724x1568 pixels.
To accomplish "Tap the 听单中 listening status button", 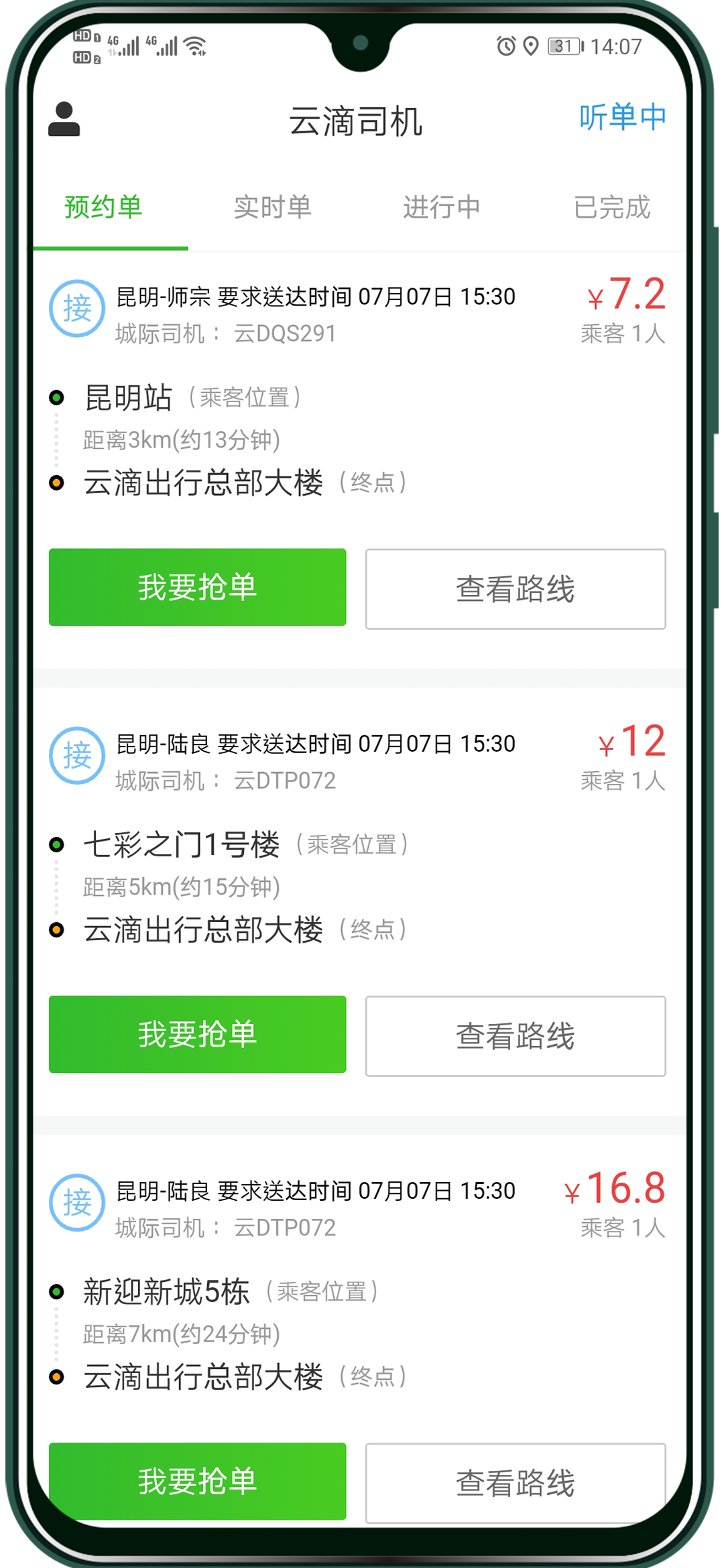I will (622, 117).
